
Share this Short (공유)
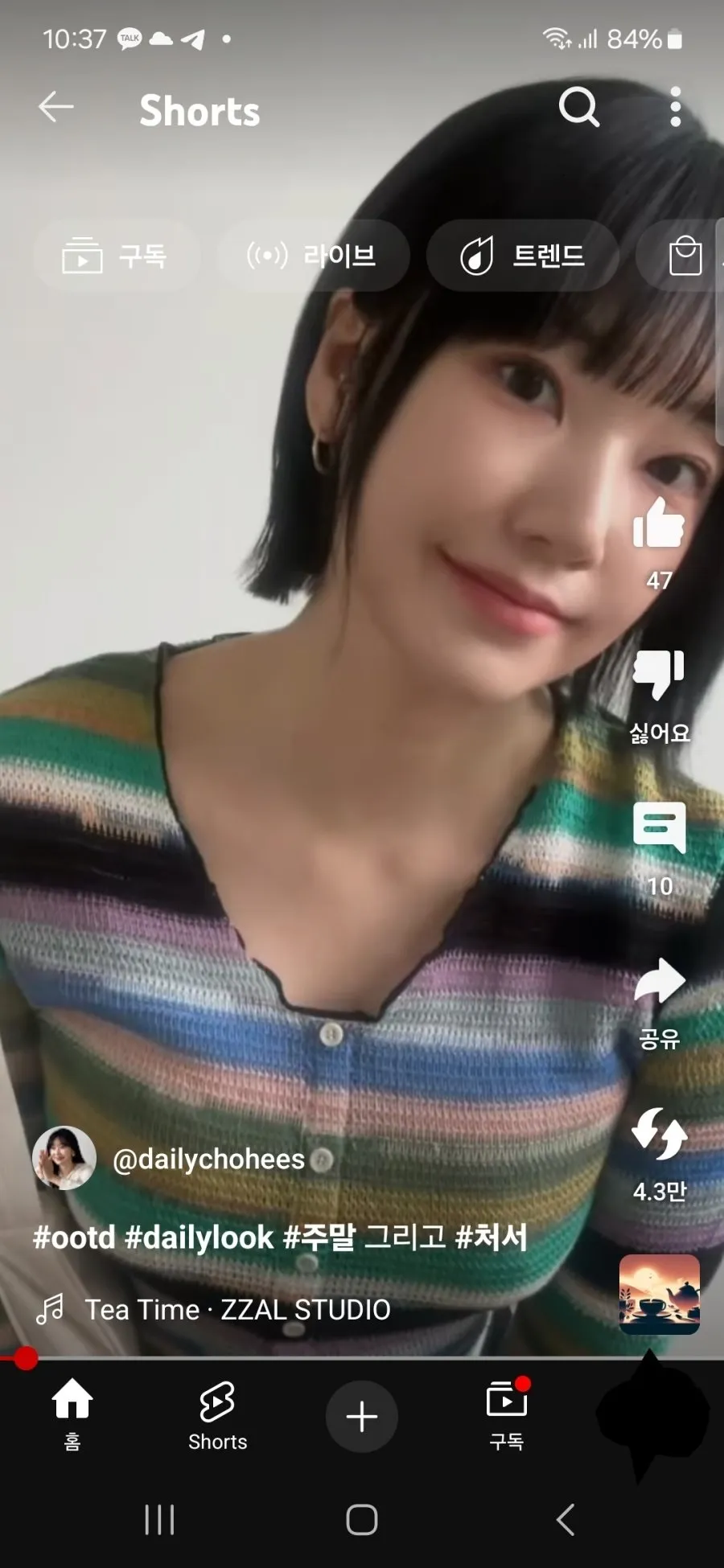click(659, 983)
